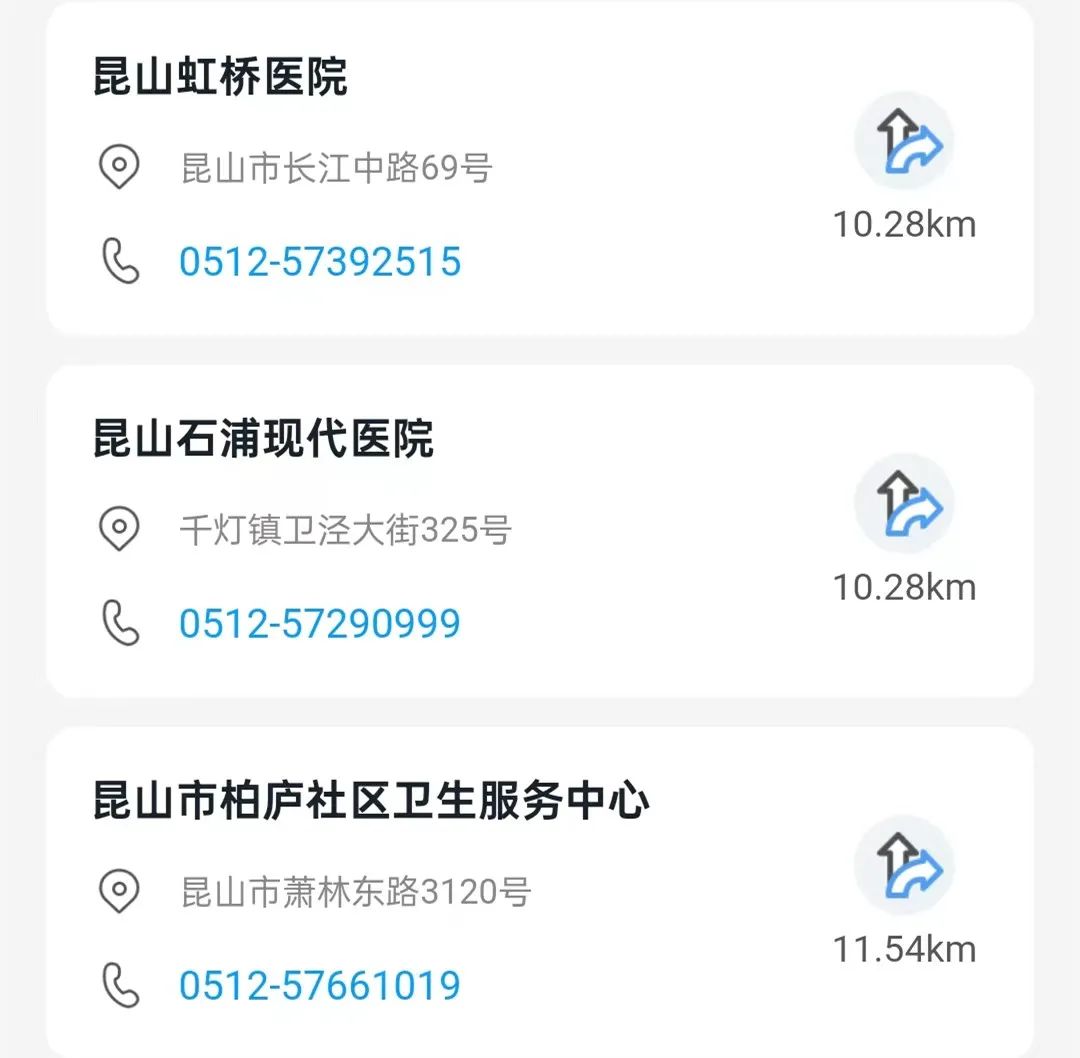The image size is (1080, 1058).
Task: Dial 0512-57290999 for 昆山石浦现代医院
Action: [320, 624]
